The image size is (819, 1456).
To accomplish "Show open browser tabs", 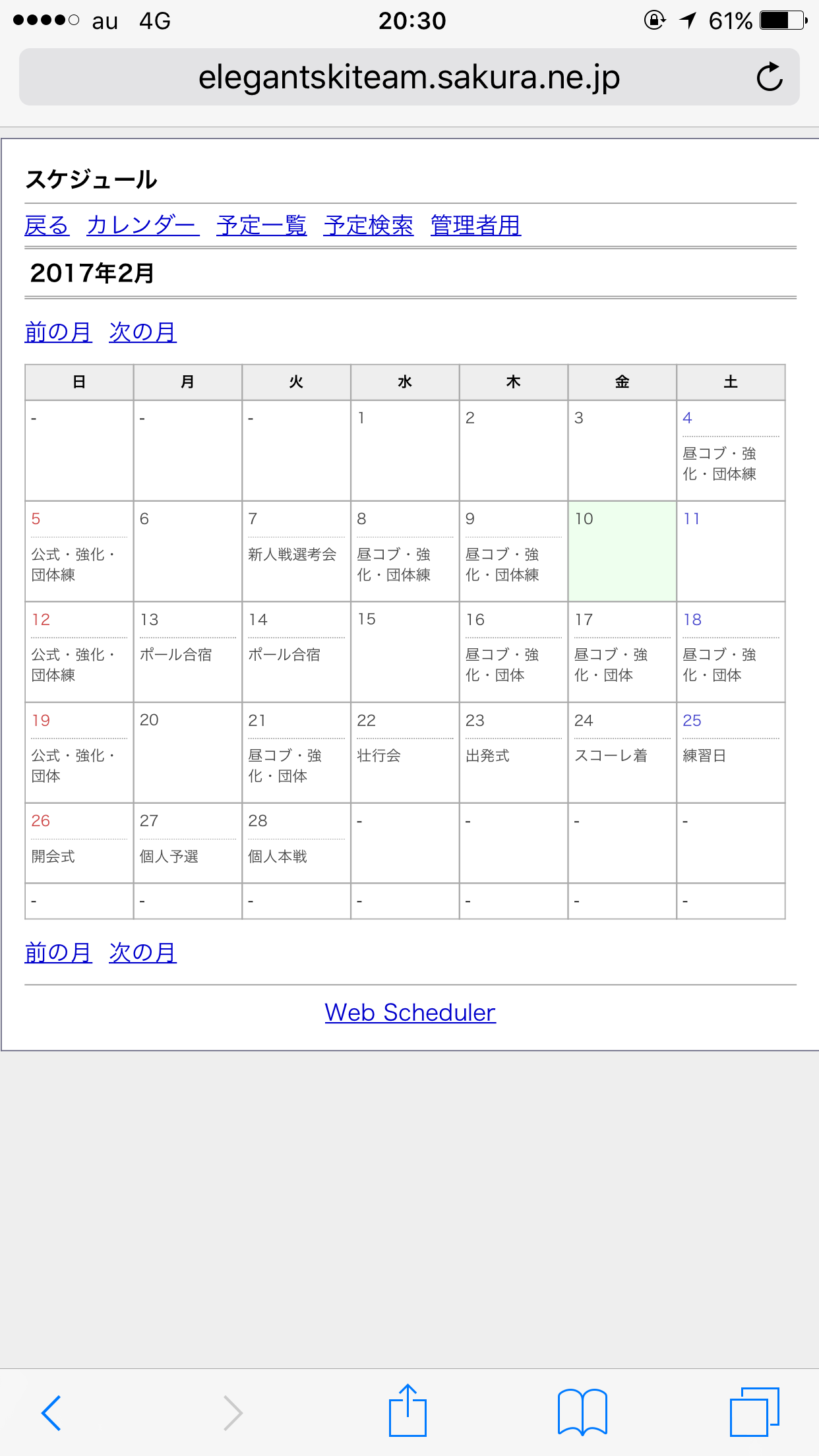I will [x=754, y=1412].
